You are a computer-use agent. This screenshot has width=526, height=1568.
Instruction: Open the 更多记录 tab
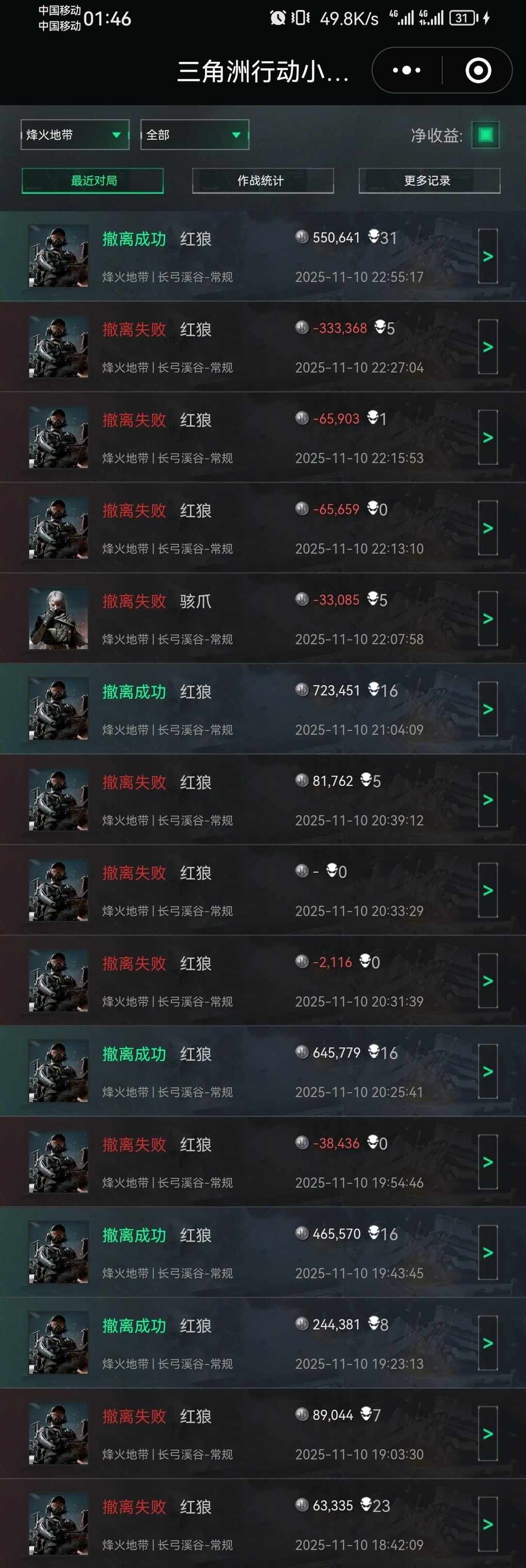[x=429, y=181]
